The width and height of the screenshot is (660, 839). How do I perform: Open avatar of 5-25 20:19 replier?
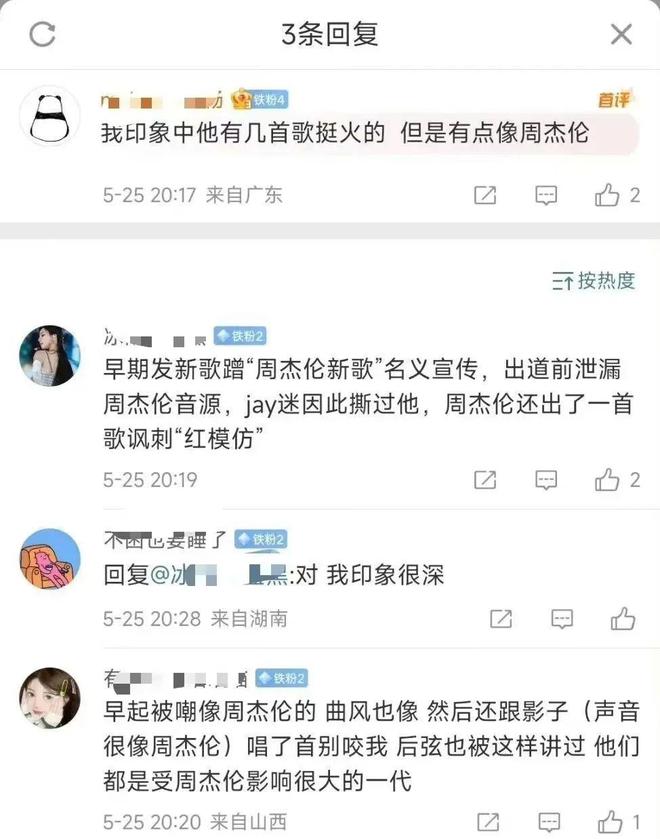pyautogui.click(x=49, y=355)
